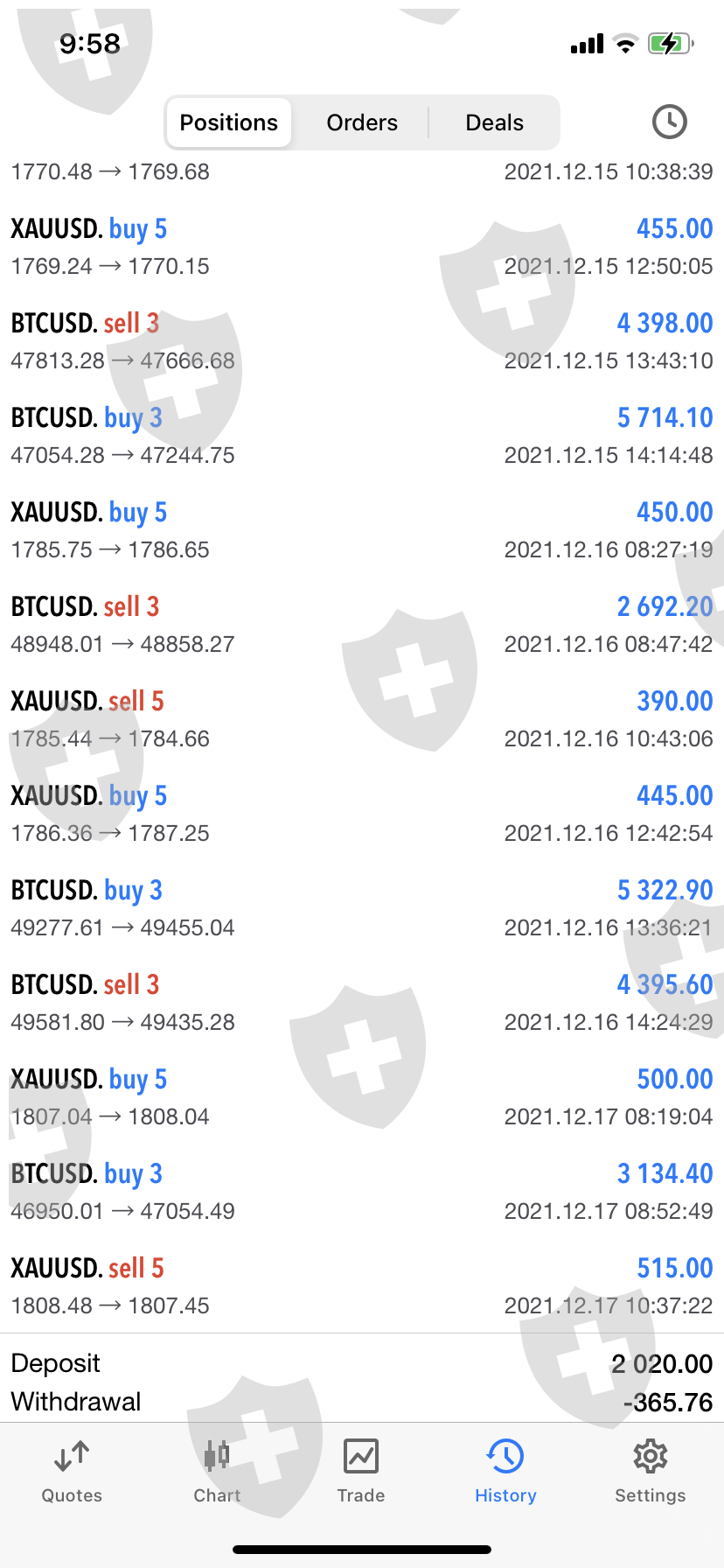The height and width of the screenshot is (1568, 724).
Task: Switch to the Trade tab
Action: point(361,1472)
